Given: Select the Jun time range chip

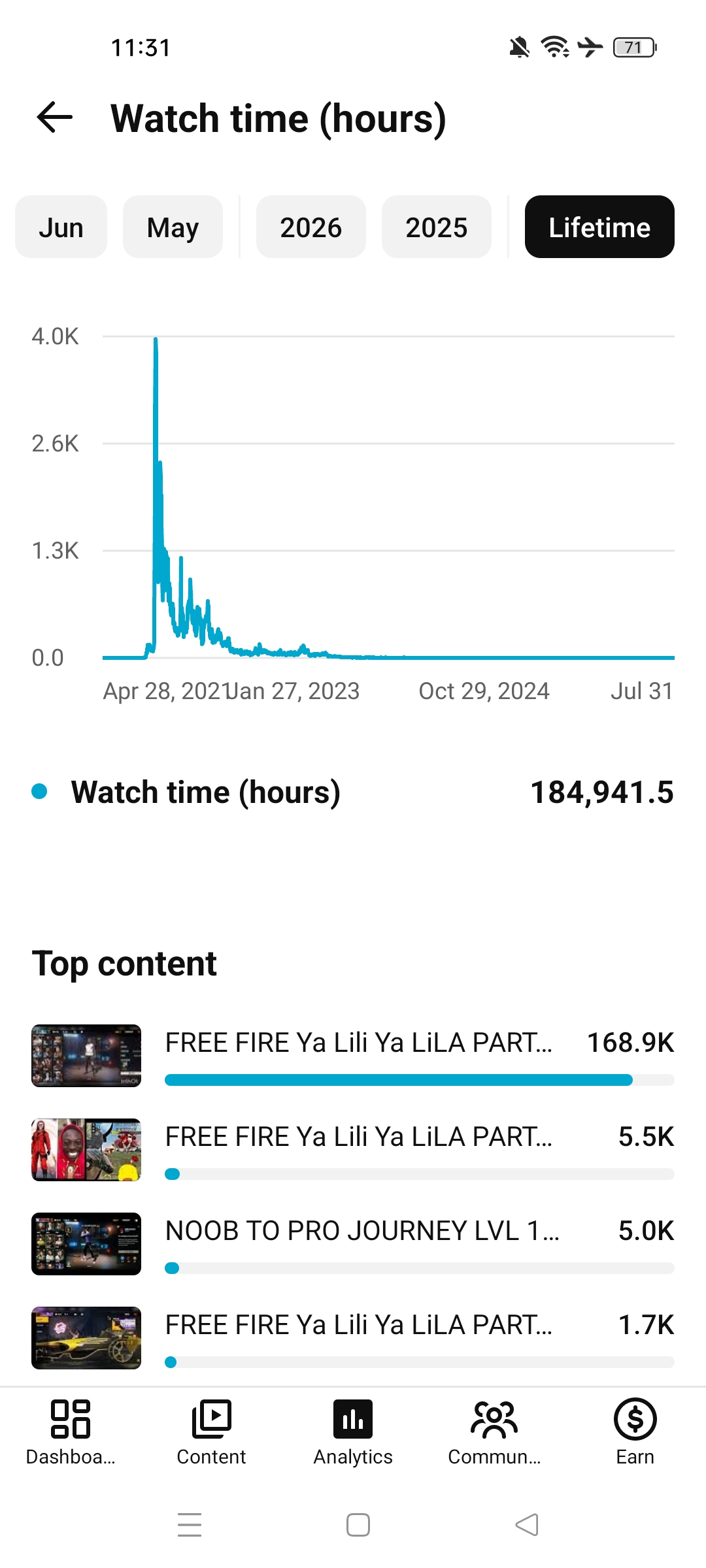Looking at the screenshot, I should pos(61,227).
